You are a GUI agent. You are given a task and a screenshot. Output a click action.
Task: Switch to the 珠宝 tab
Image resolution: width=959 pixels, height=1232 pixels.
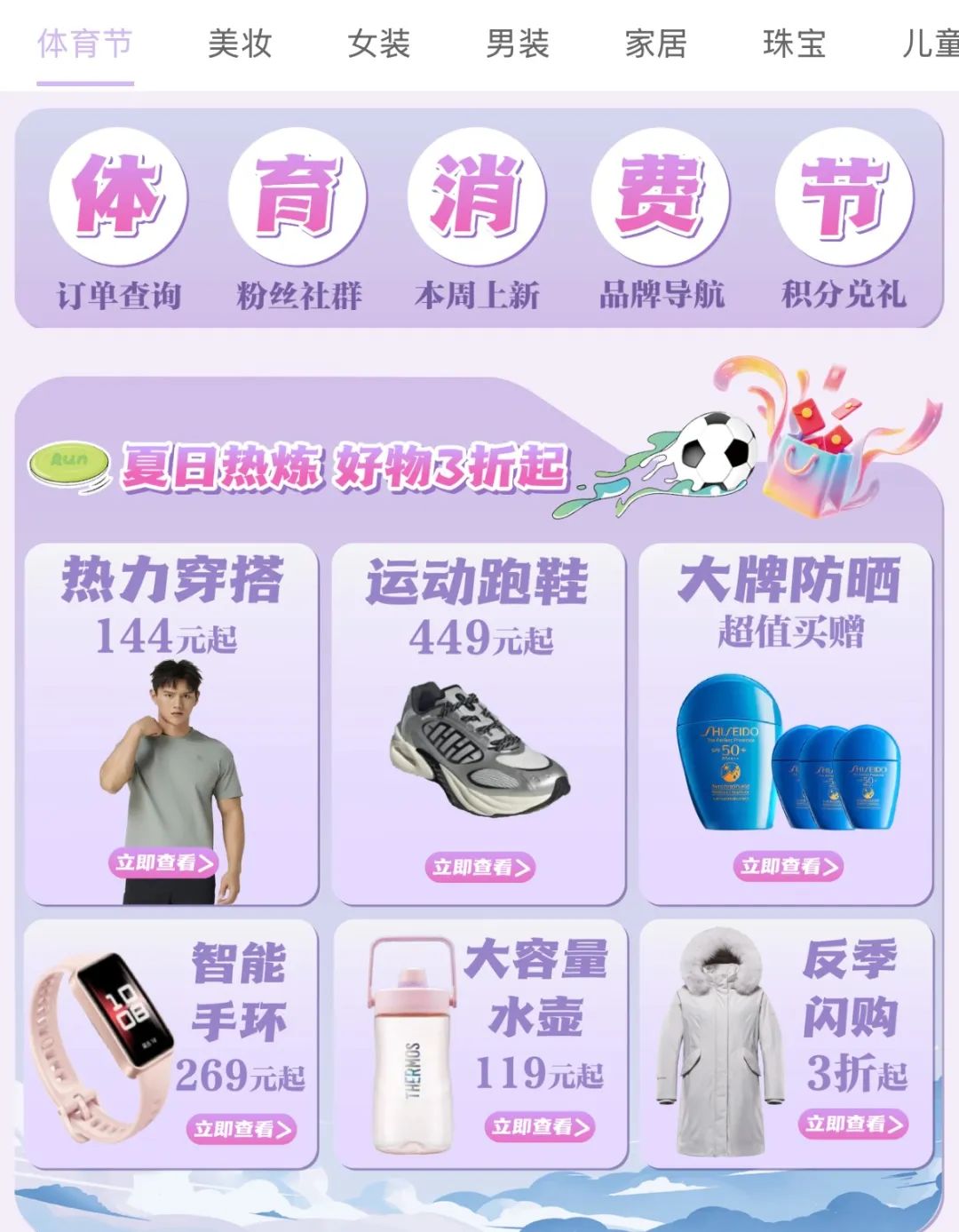tap(795, 44)
